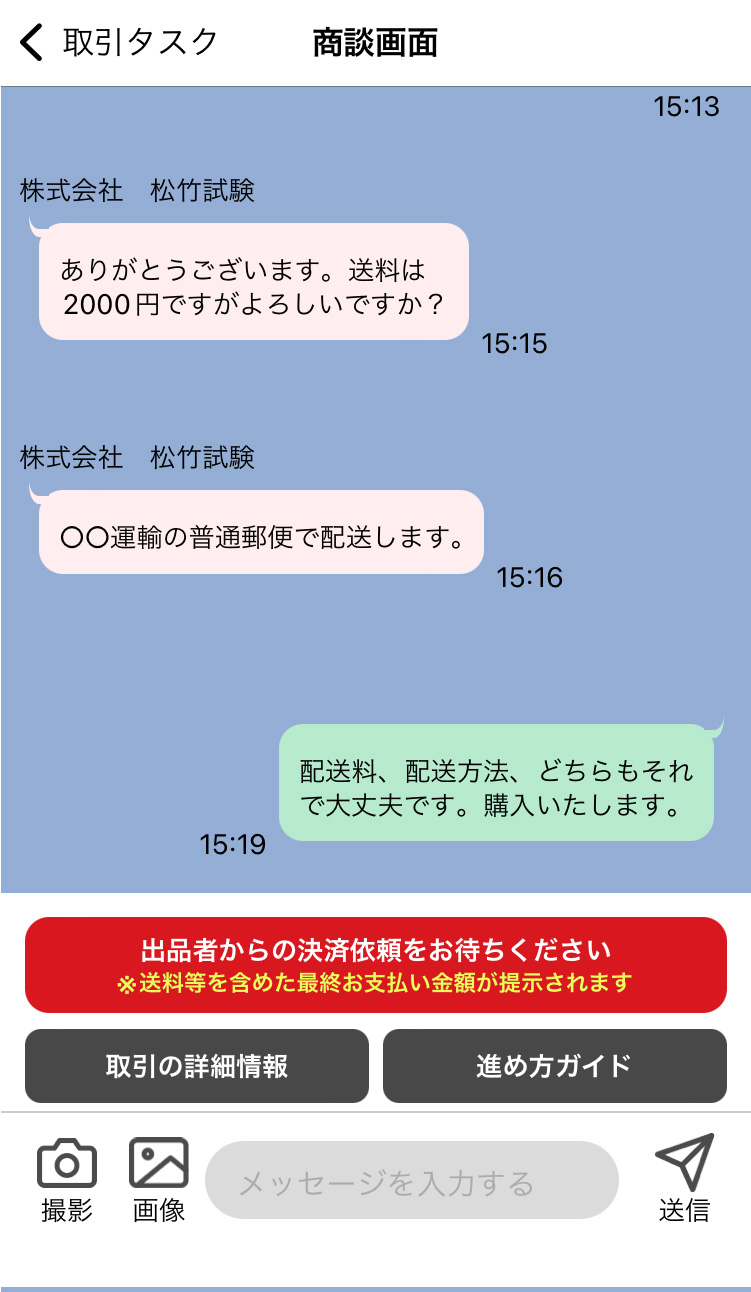
Task: Open the 進め方ガイド guide
Action: (554, 1066)
